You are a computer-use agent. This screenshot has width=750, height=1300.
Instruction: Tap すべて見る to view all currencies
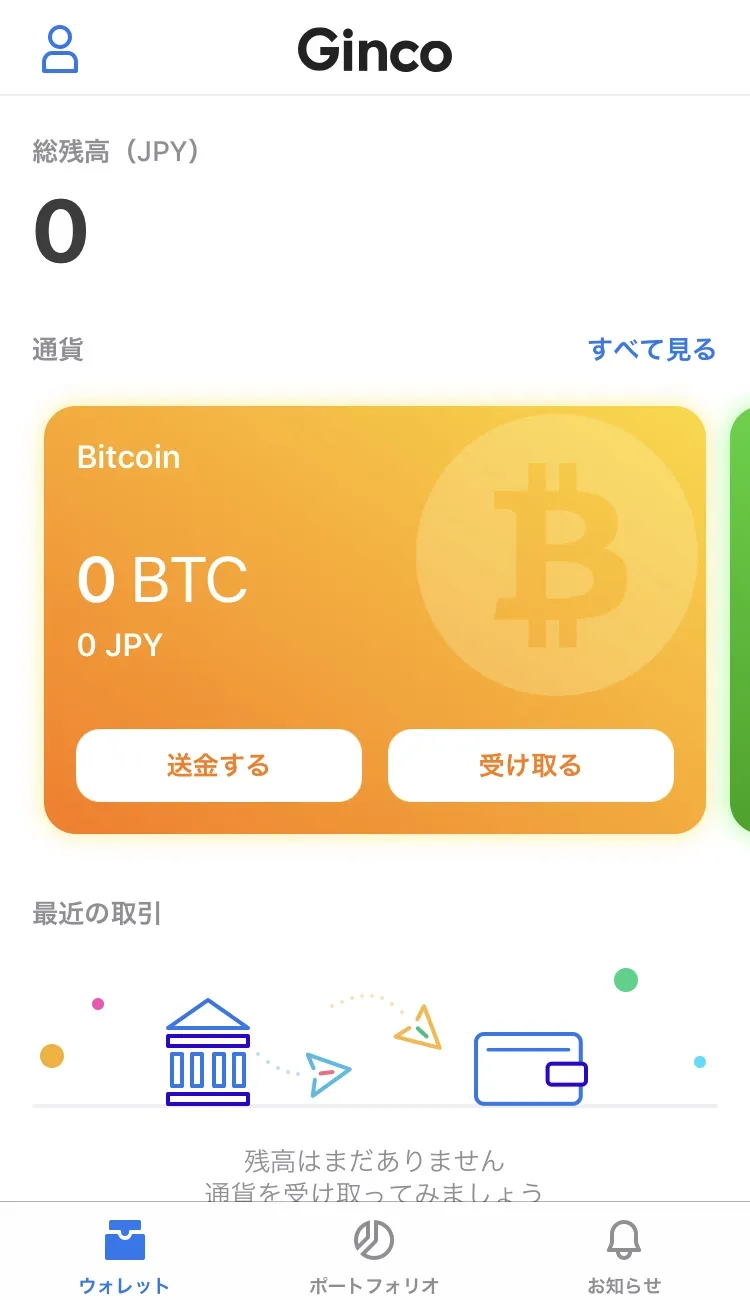(x=652, y=350)
